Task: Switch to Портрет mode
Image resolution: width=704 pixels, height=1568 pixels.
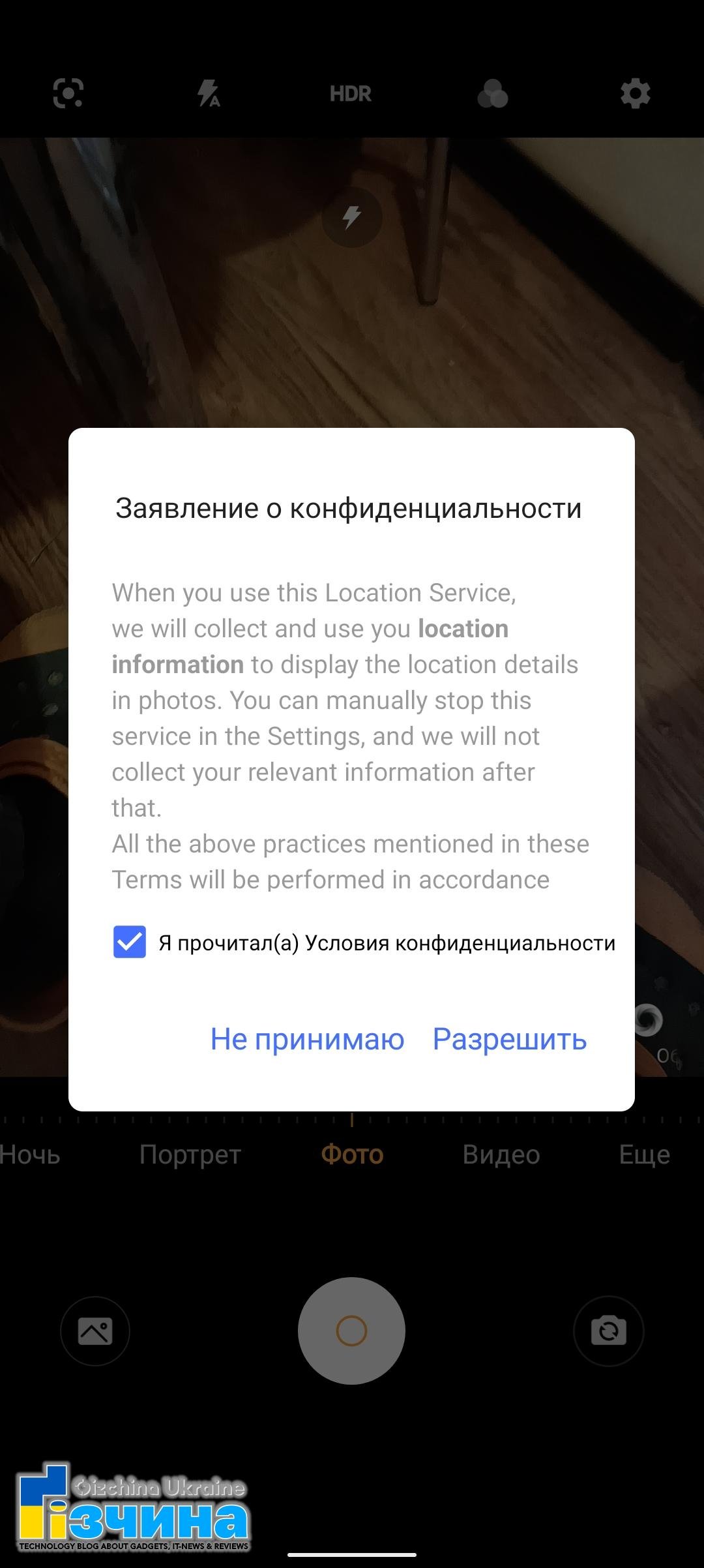Action: [190, 1154]
